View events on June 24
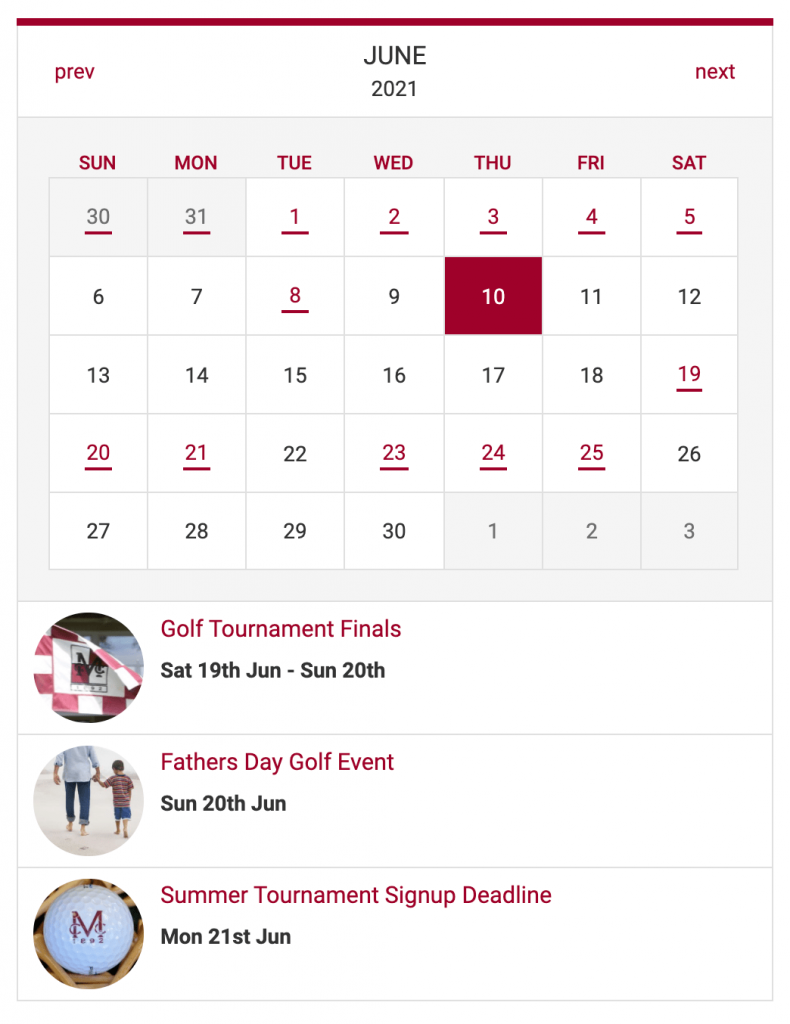The width and height of the screenshot is (790, 1024). pyautogui.click(x=493, y=453)
